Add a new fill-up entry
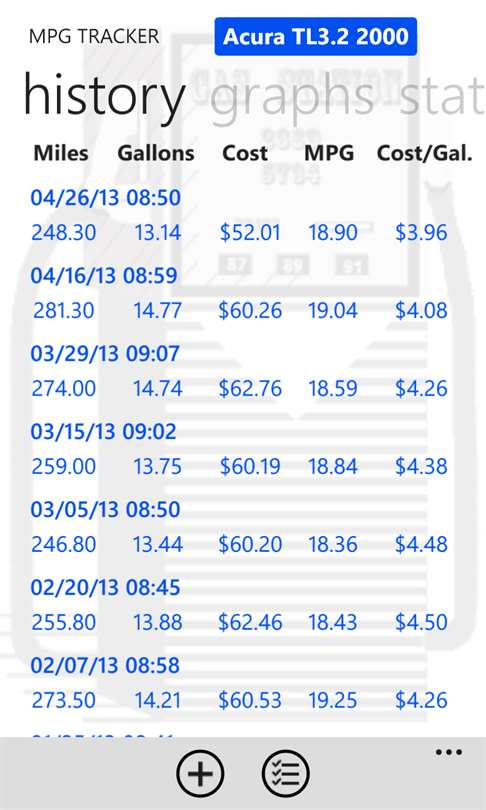Screen dimensions: 486x810 200,773
